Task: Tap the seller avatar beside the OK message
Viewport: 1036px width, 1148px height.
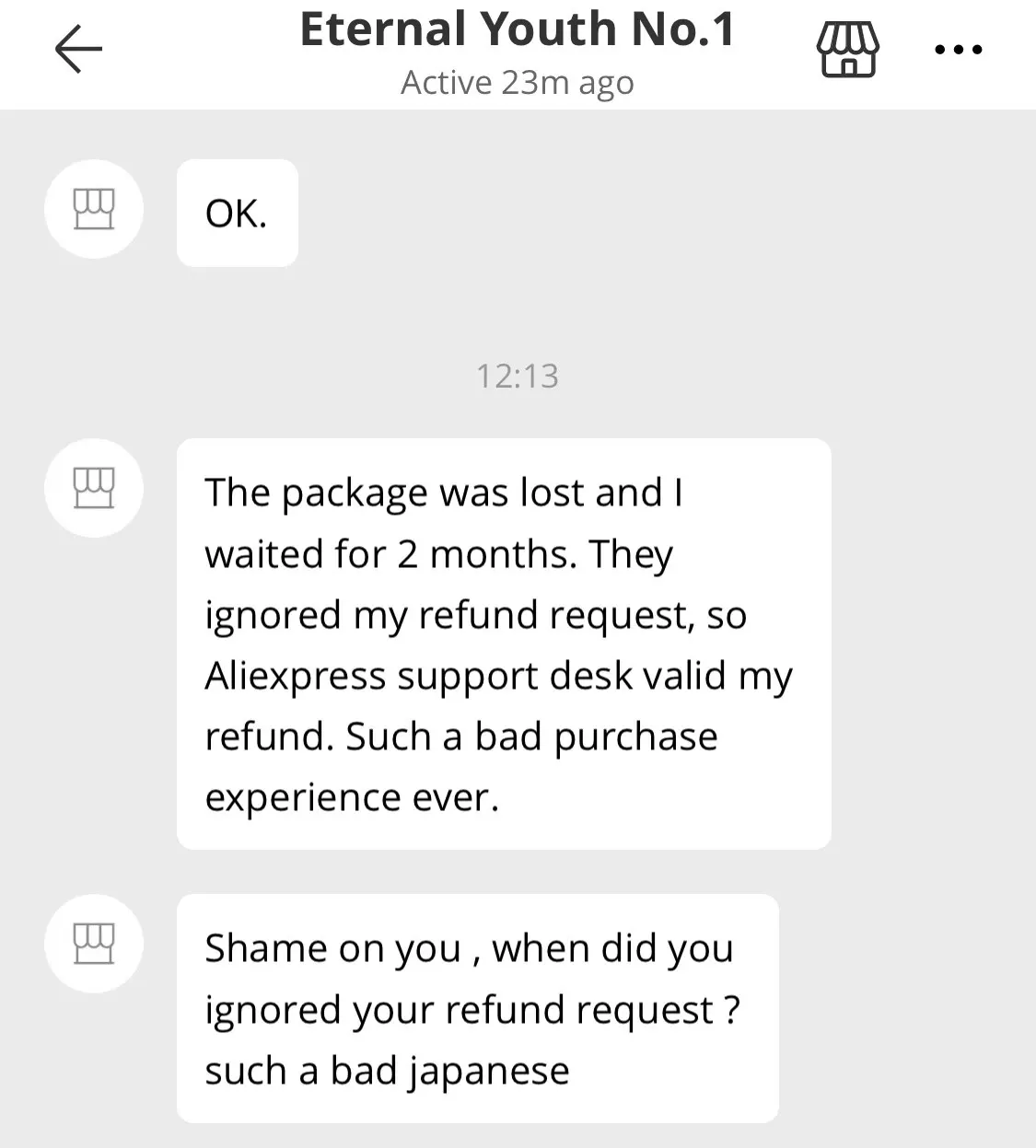Action: [x=94, y=209]
